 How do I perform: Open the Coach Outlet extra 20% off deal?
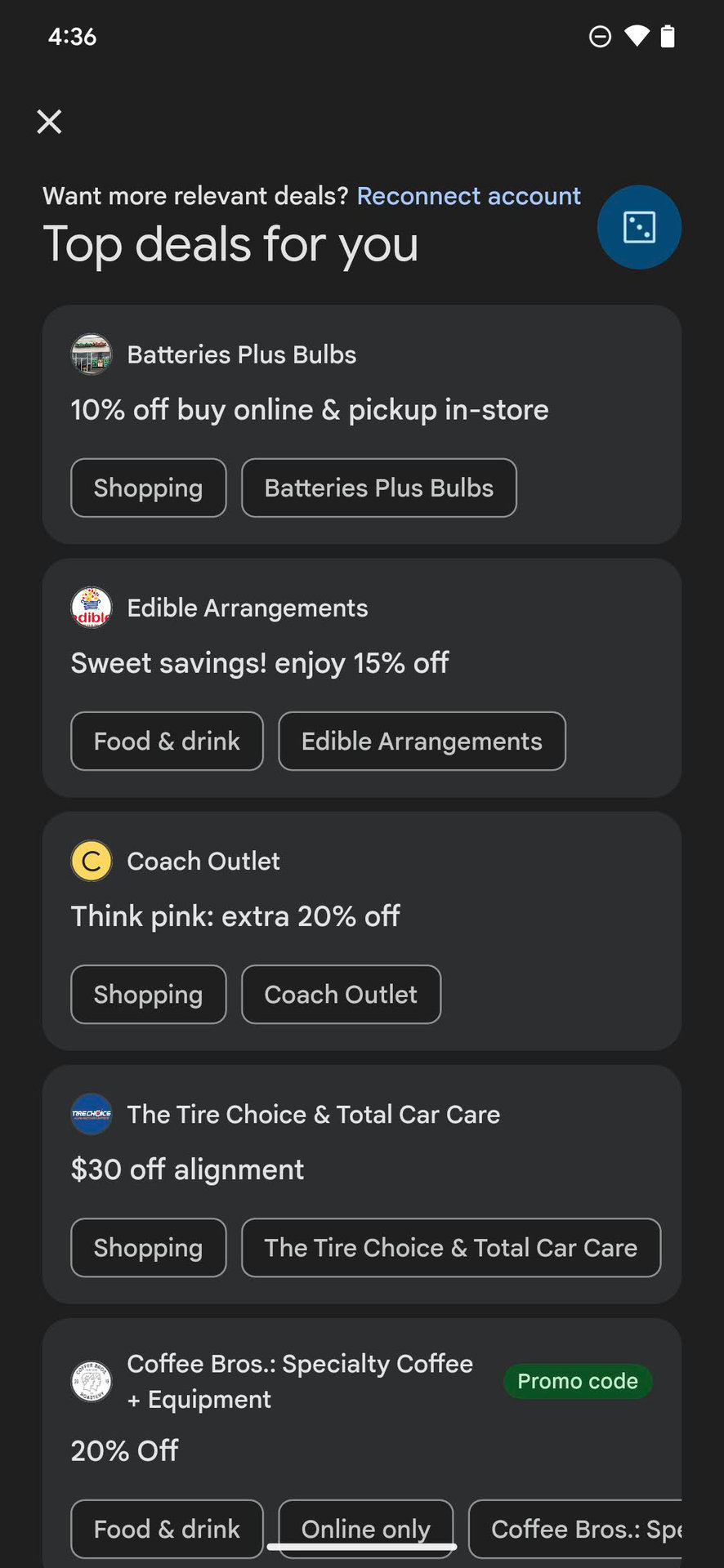(235, 915)
